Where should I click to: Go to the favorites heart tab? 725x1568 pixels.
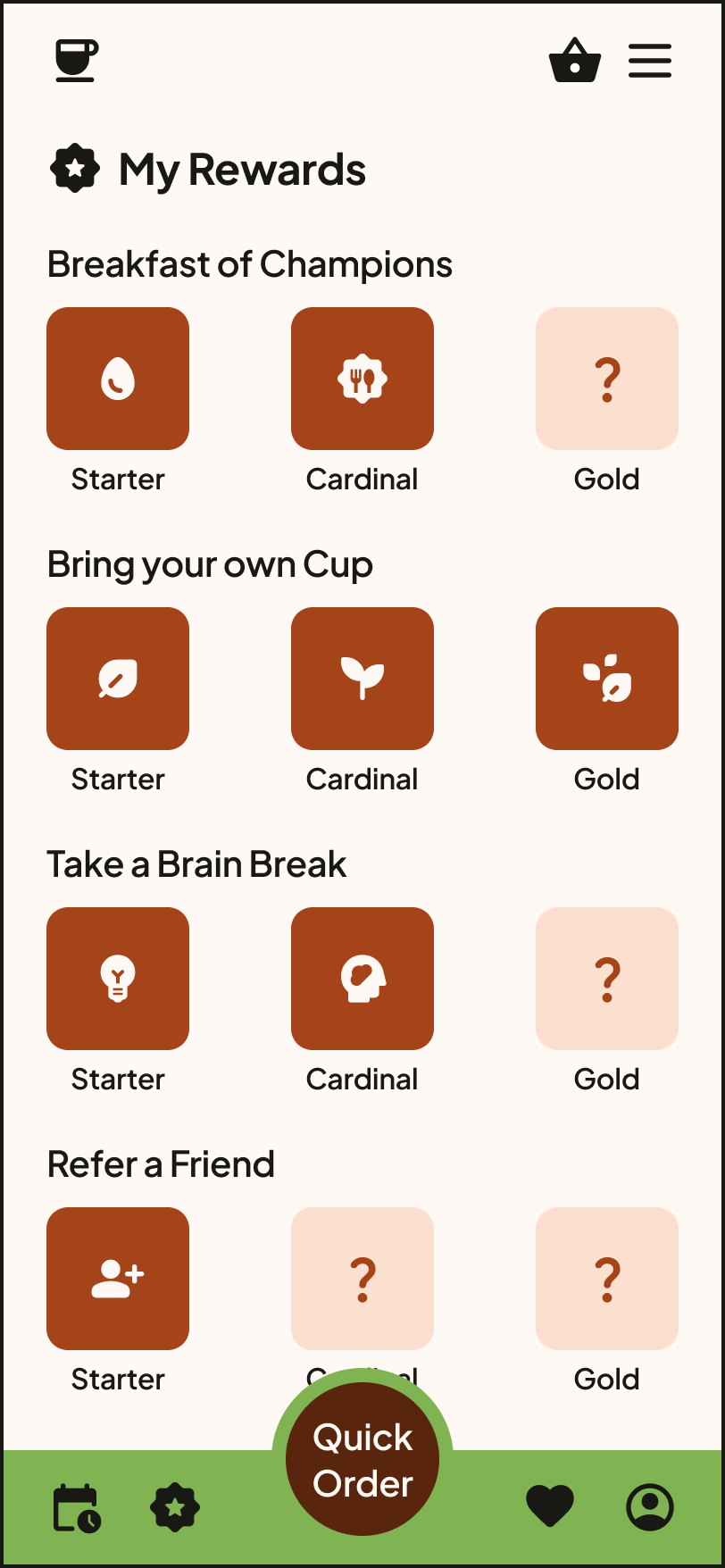pos(550,1507)
